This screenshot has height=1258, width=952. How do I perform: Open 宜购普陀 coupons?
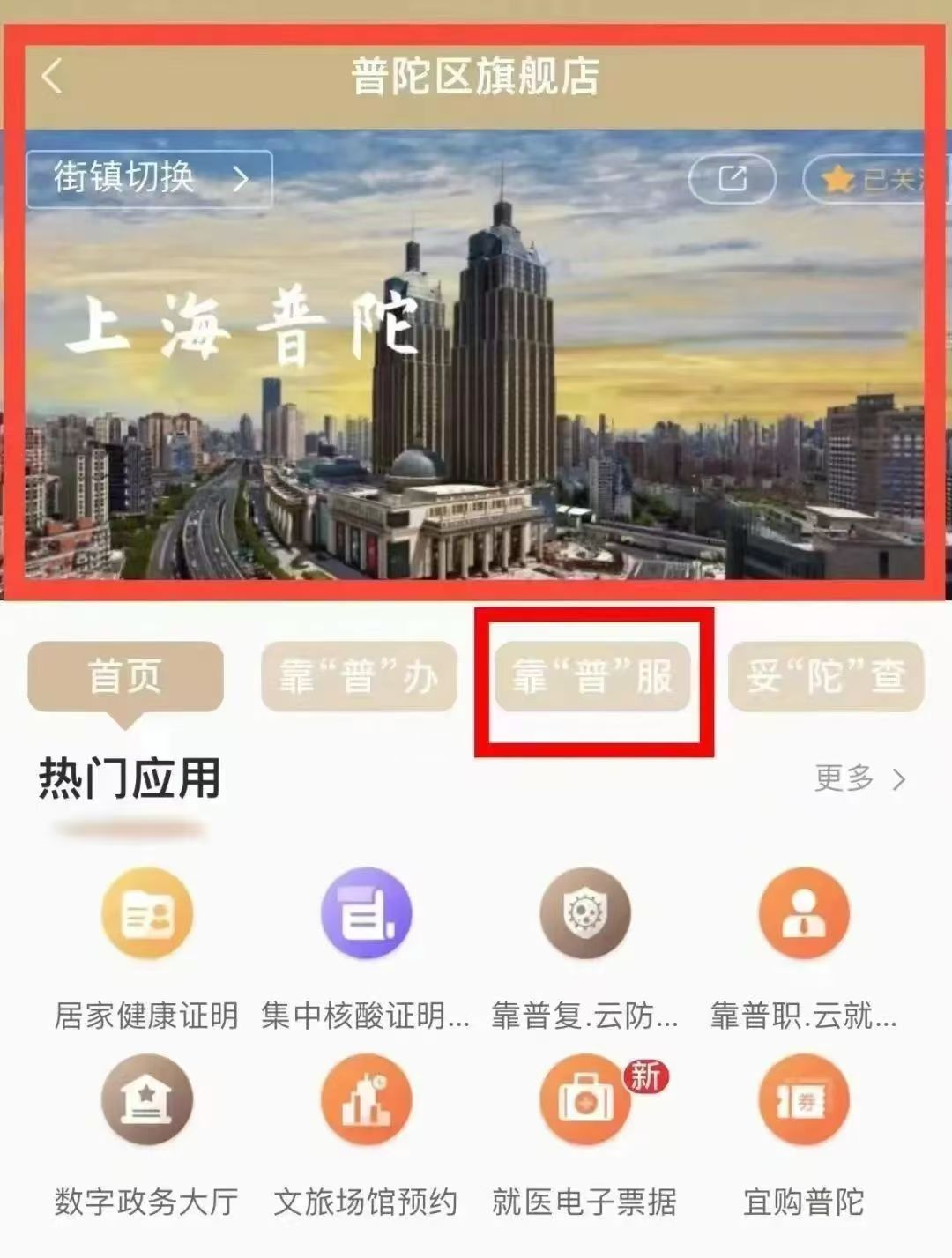[x=803, y=1100]
